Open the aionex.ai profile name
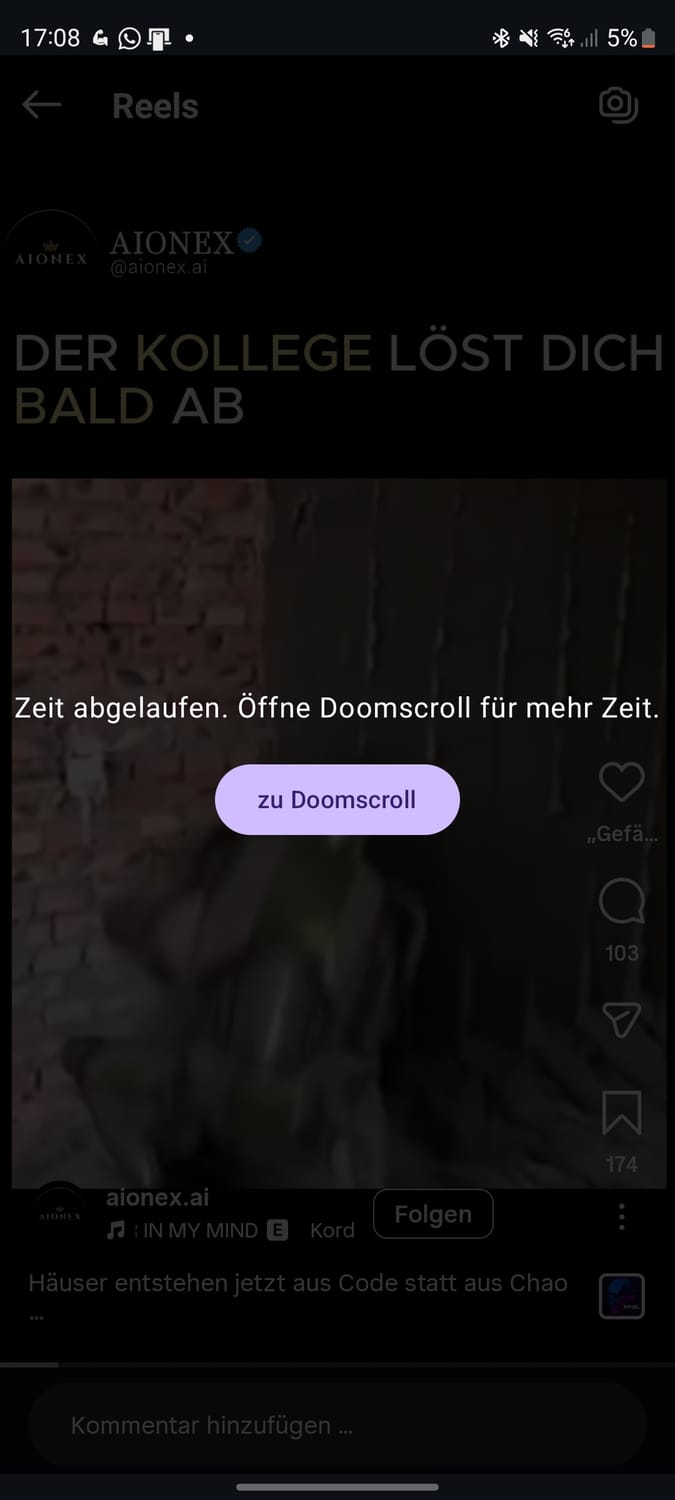Image resolution: width=675 pixels, height=1500 pixels. pos(157,1197)
